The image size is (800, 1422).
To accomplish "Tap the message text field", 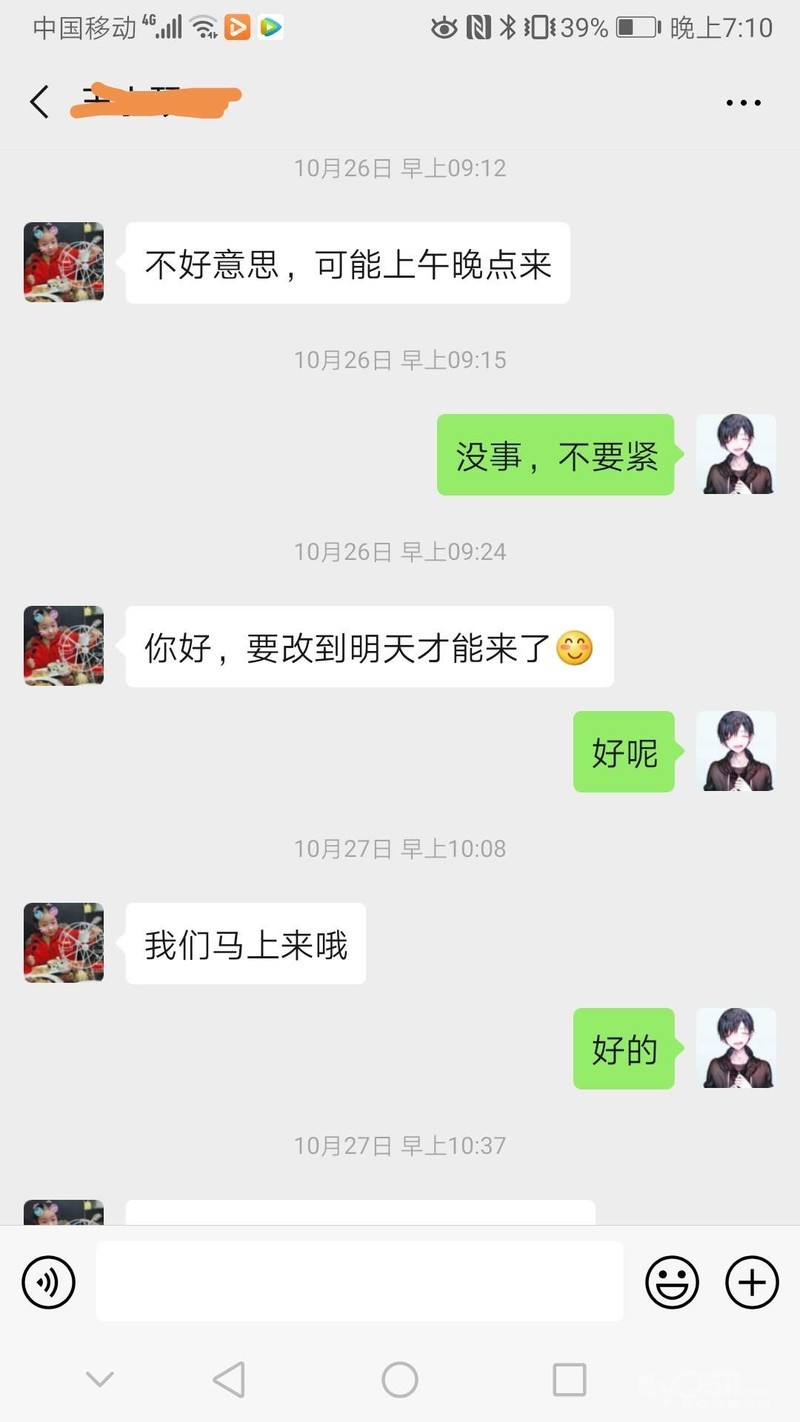I will pyautogui.click(x=359, y=1281).
